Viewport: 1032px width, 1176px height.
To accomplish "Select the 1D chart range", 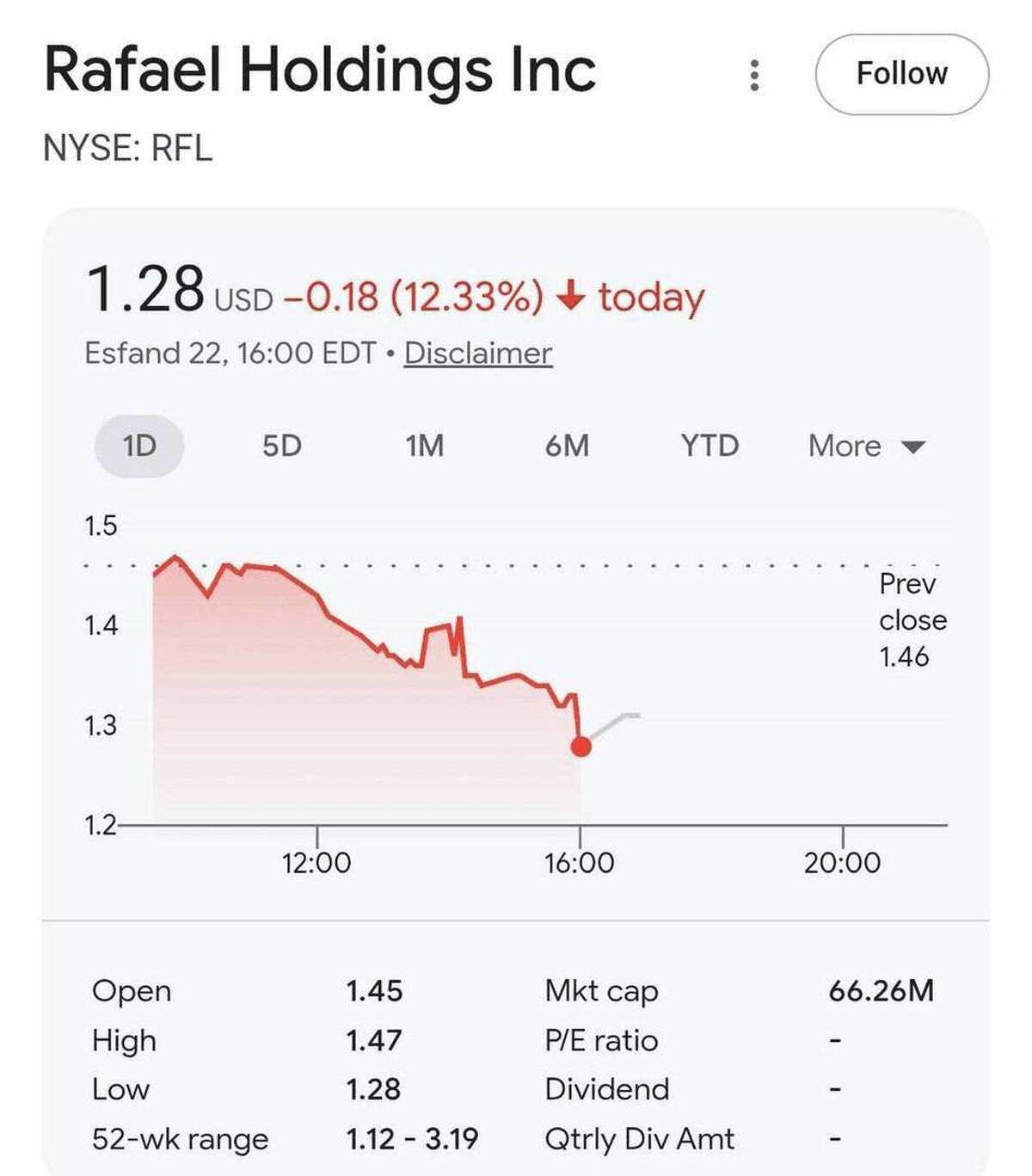I will 139,446.
